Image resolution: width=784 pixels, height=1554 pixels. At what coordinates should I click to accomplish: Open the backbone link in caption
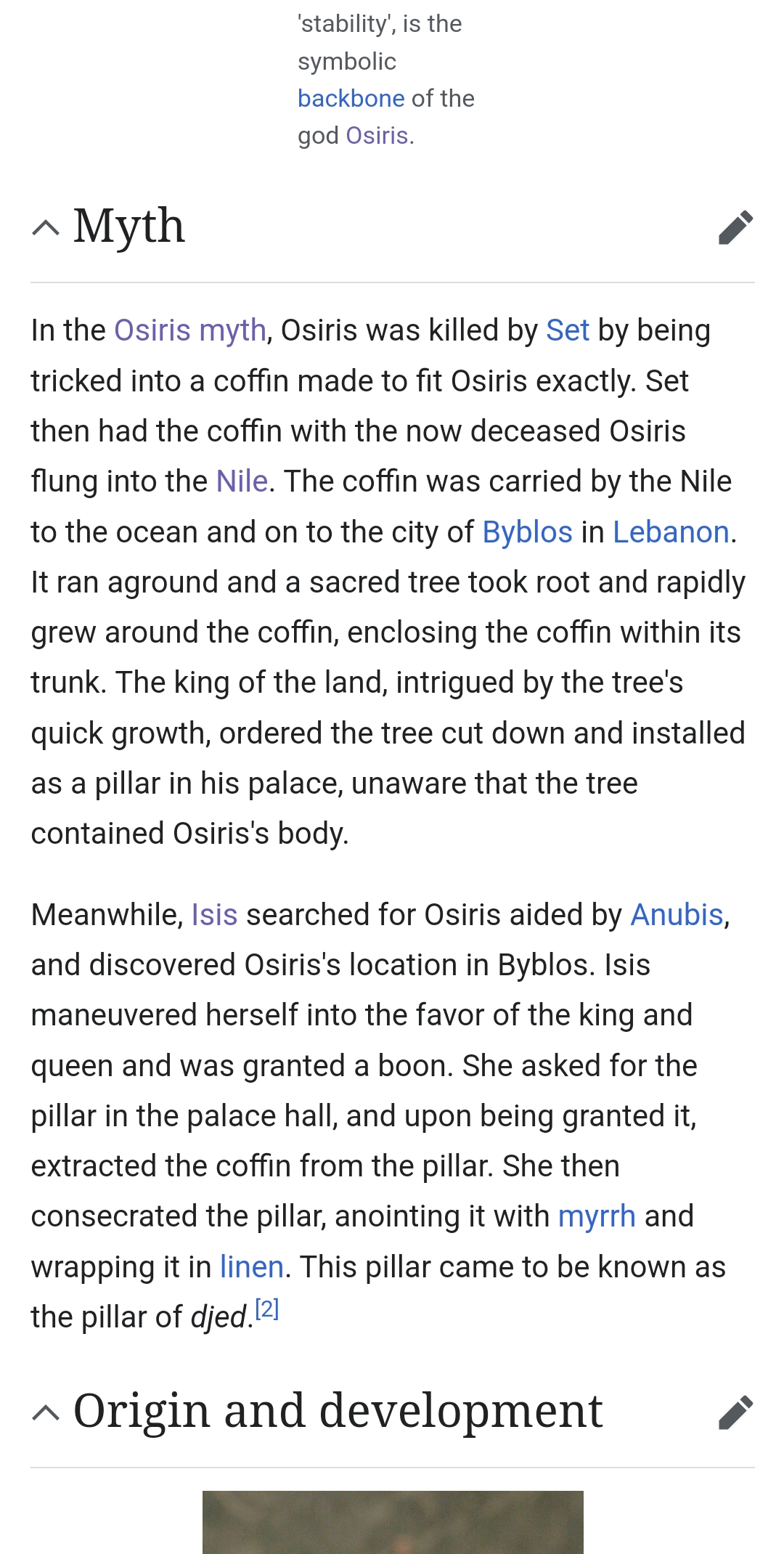351,98
